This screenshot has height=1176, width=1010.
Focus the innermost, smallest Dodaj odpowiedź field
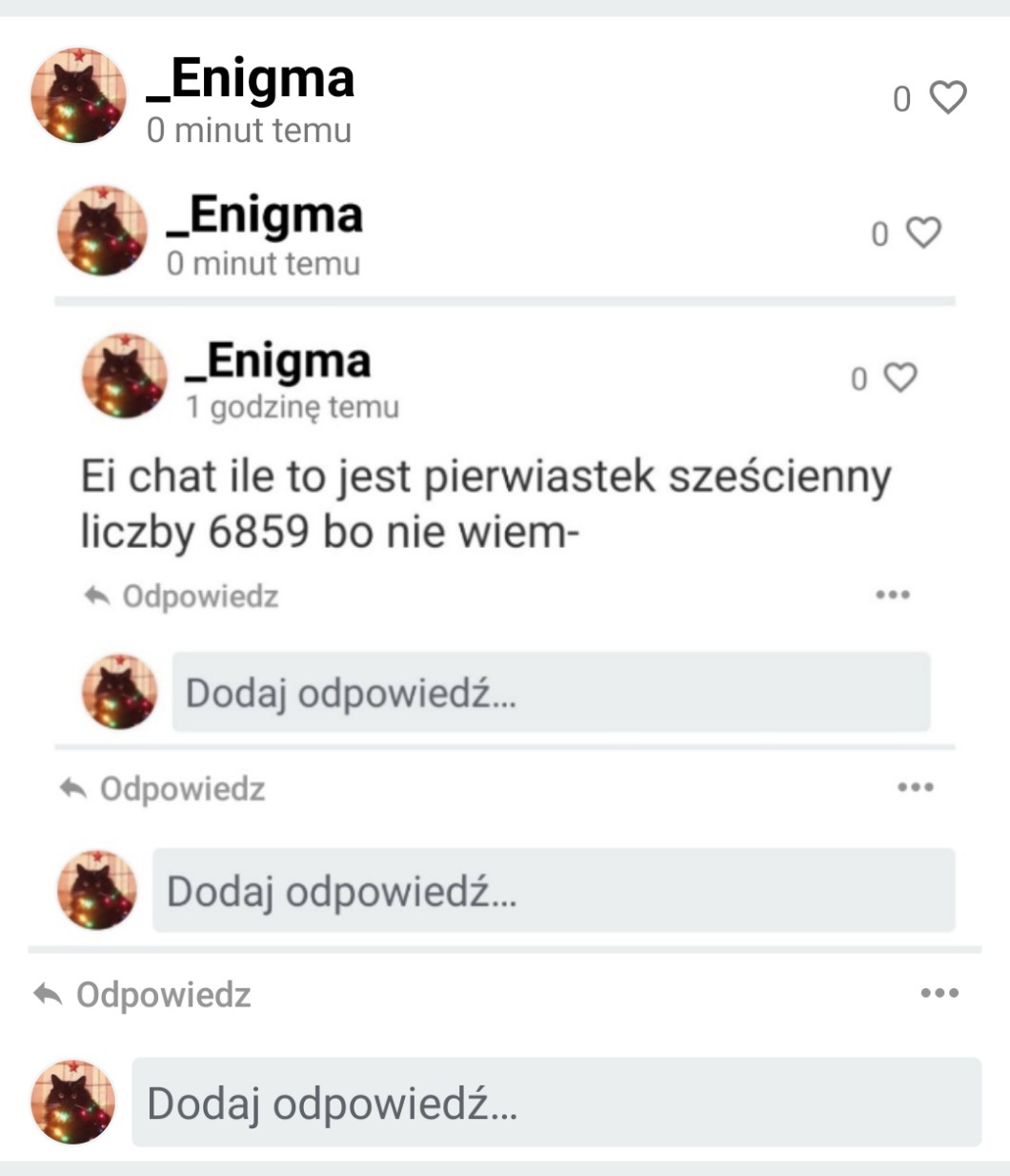(x=550, y=693)
